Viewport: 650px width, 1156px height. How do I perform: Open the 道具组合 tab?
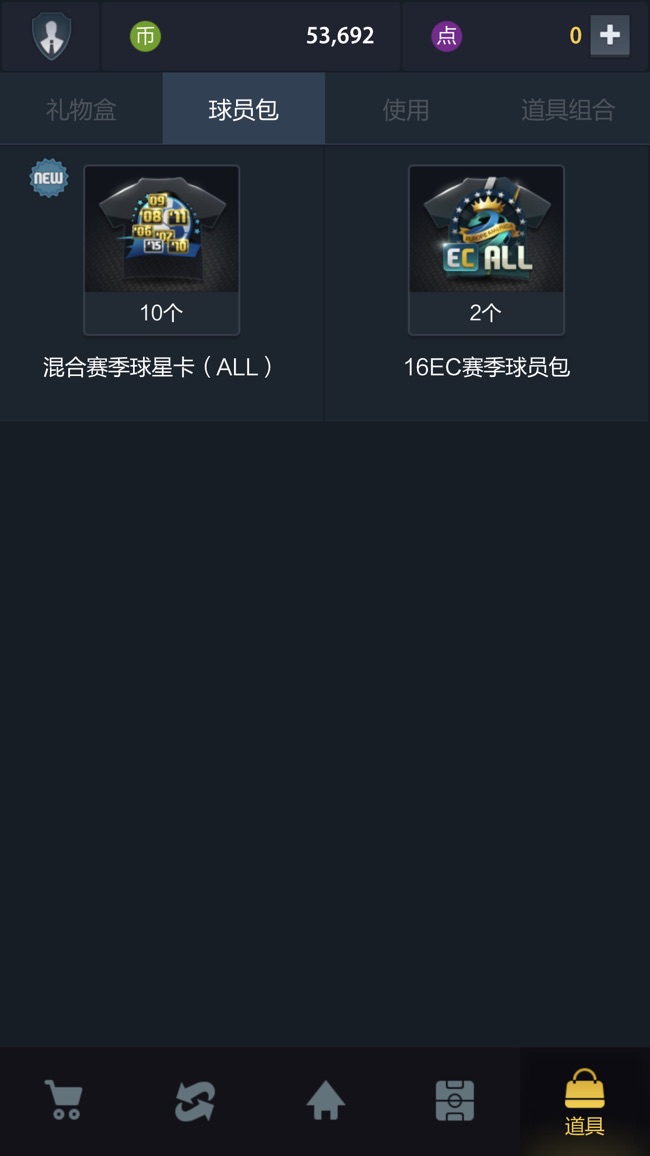point(567,109)
